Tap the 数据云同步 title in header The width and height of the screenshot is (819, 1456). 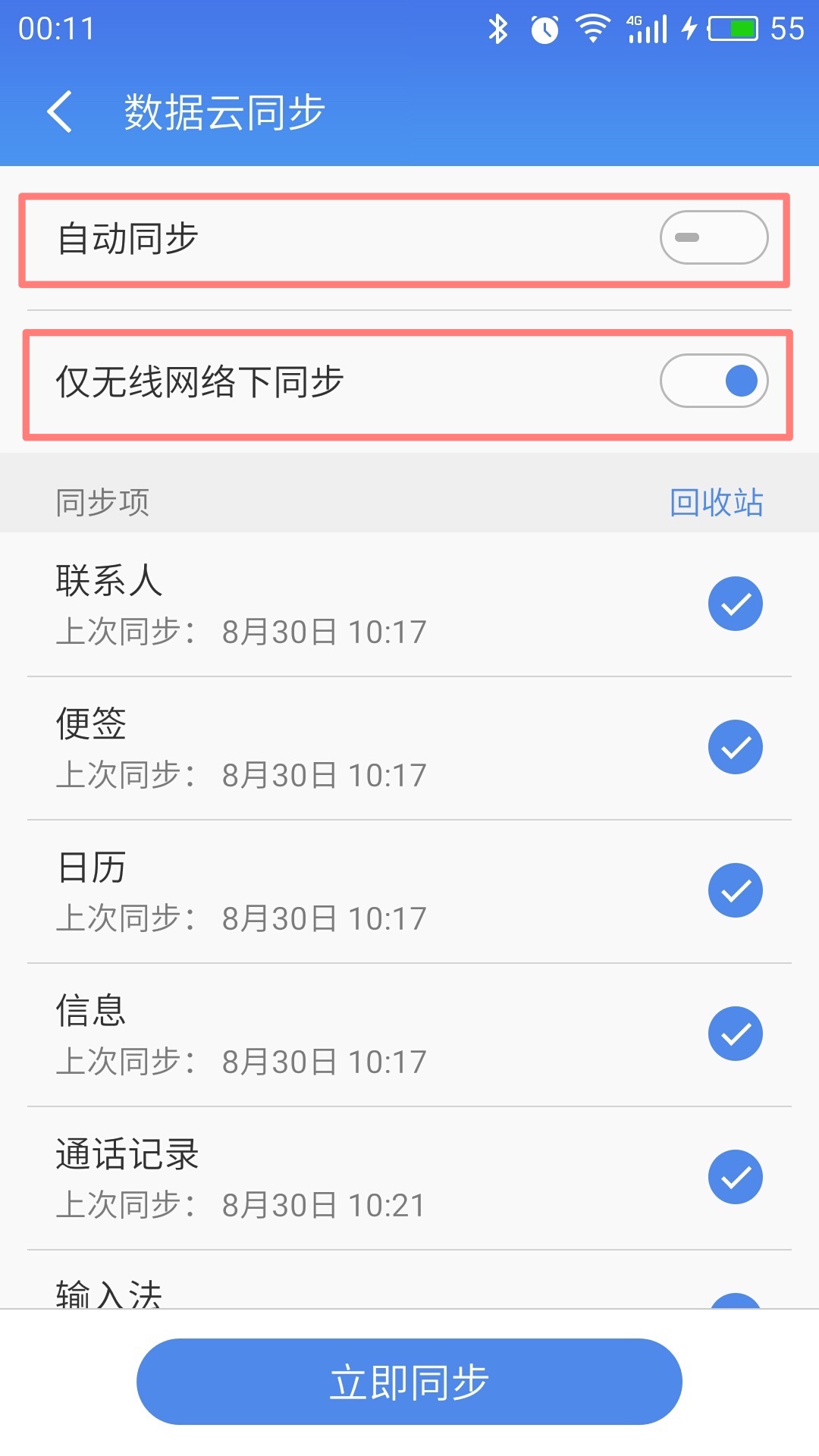coord(224,111)
